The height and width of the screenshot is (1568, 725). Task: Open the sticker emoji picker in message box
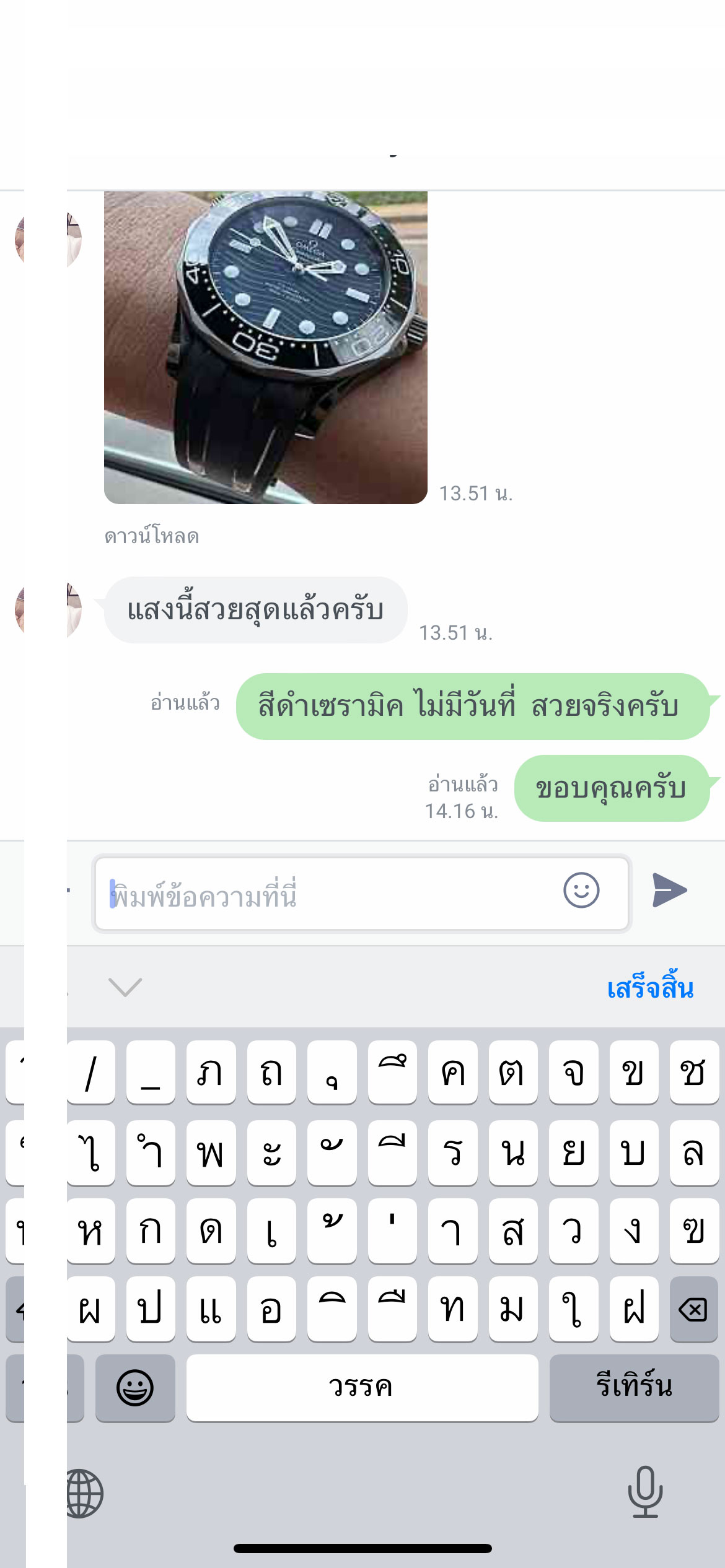[x=581, y=891]
